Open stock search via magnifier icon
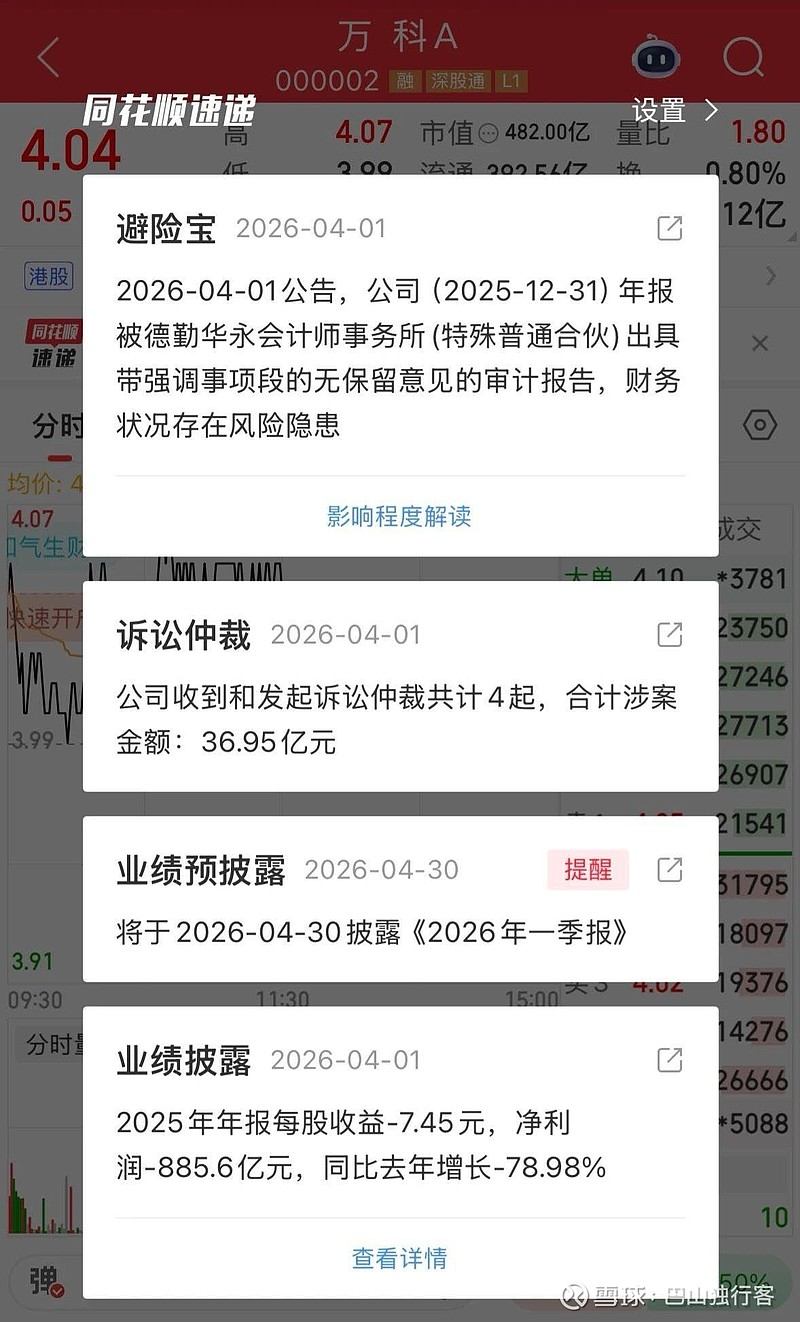This screenshot has width=800, height=1322. click(x=744, y=58)
